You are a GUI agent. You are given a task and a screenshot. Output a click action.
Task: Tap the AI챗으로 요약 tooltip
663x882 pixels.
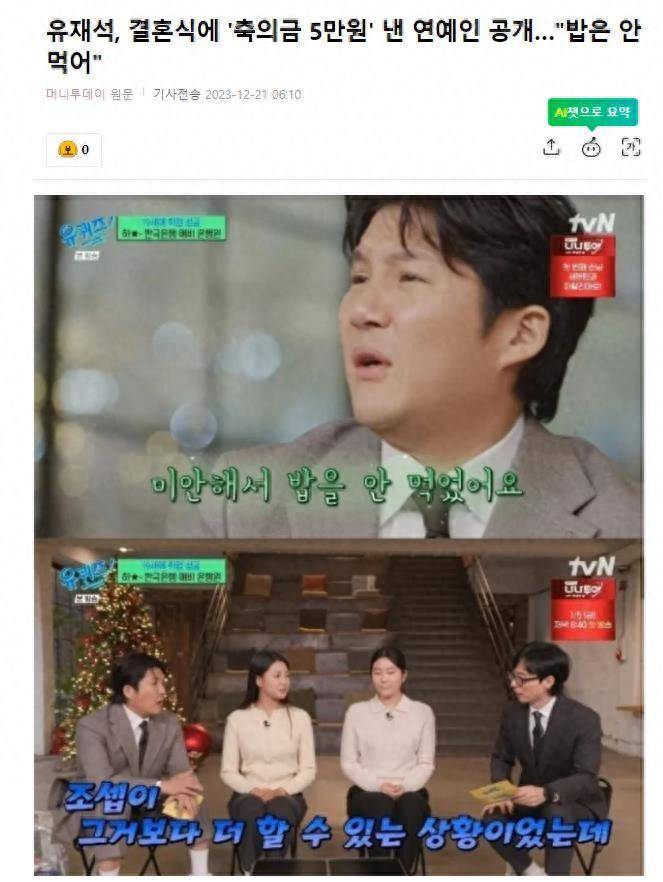592,112
